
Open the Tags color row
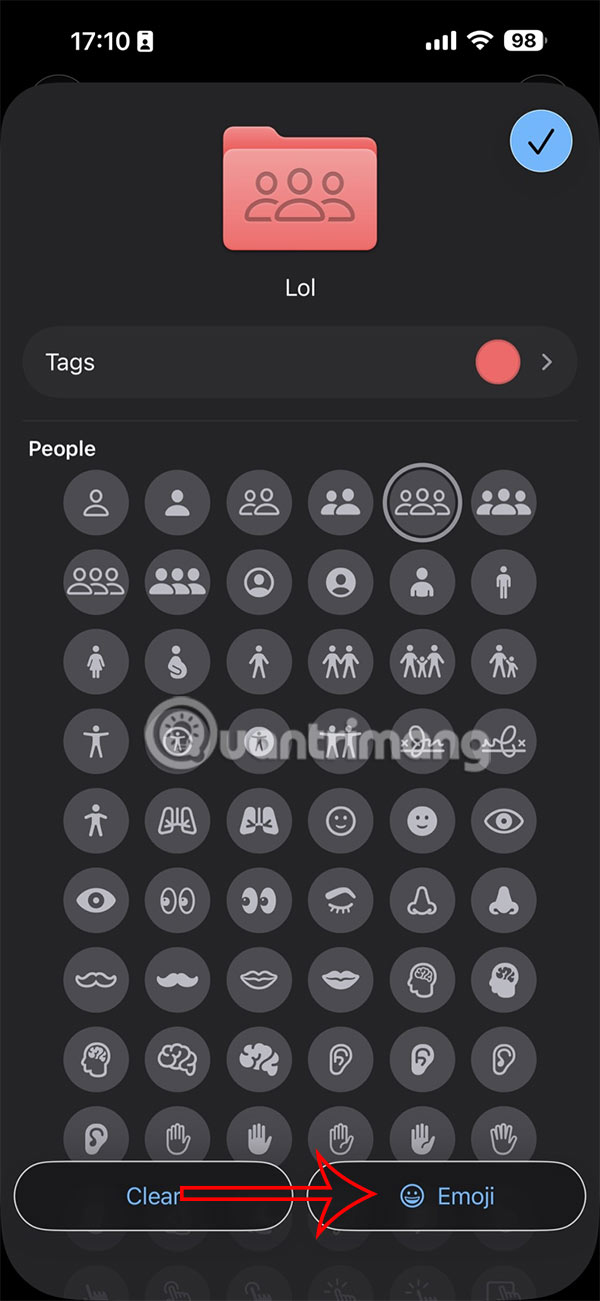300,362
